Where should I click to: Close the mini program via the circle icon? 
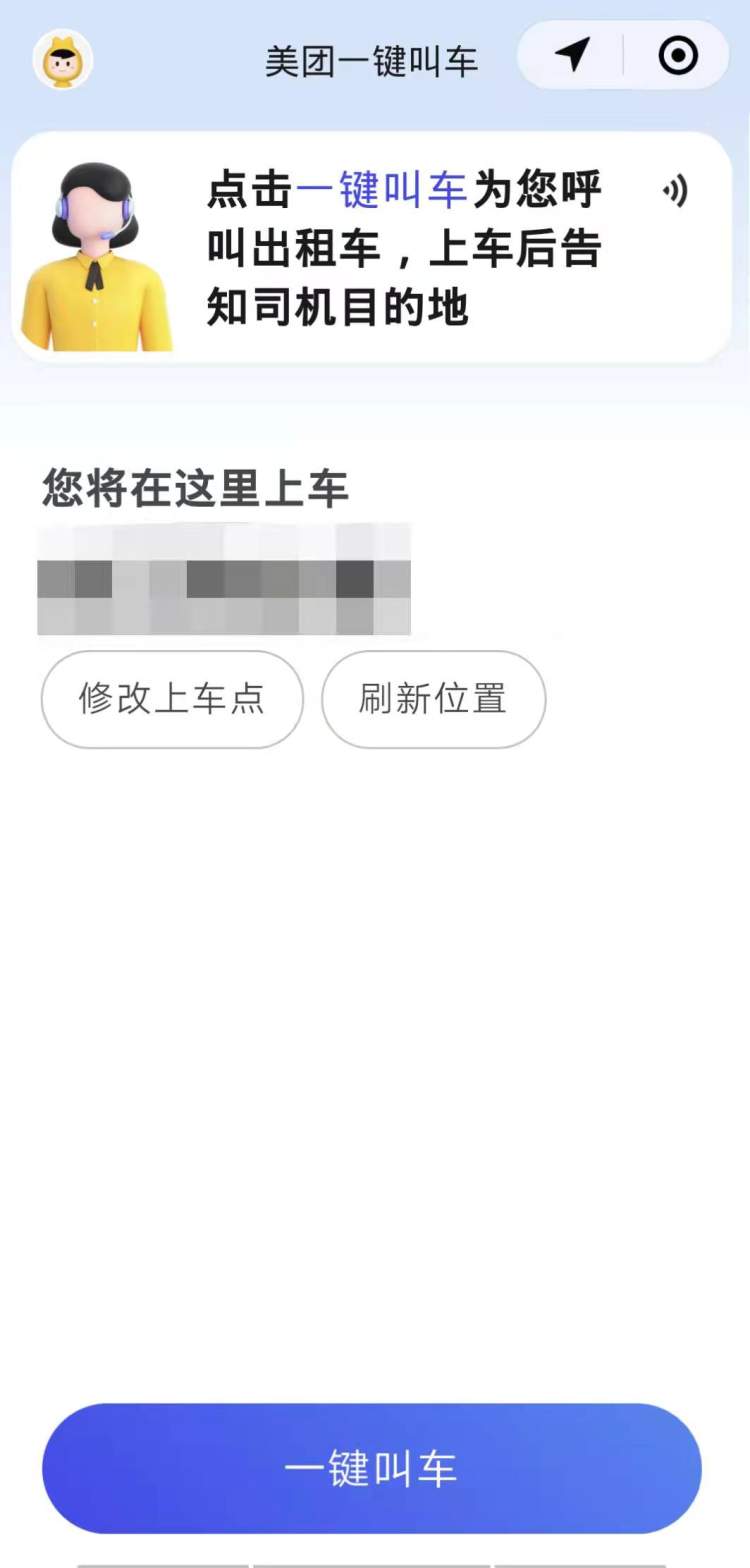(x=678, y=56)
